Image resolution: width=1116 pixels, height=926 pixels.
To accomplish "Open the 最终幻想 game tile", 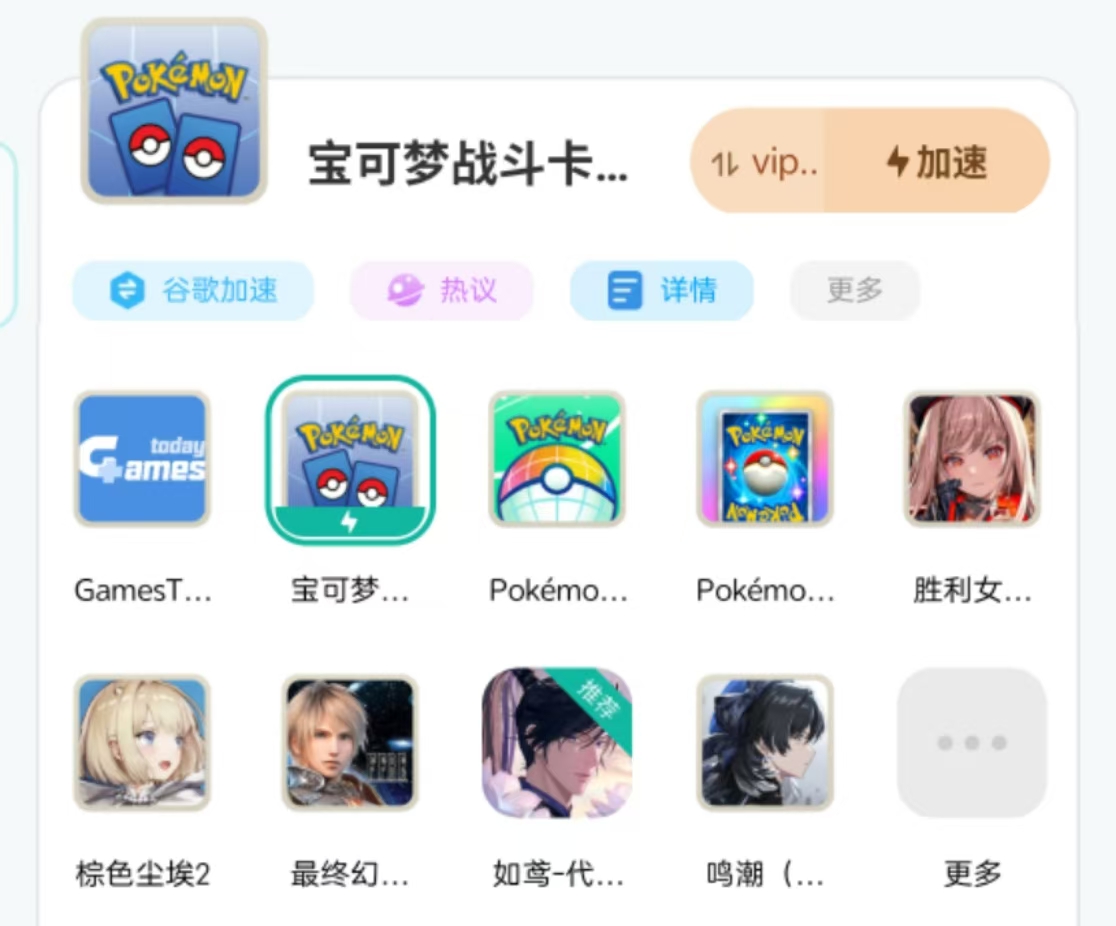I will (x=350, y=742).
